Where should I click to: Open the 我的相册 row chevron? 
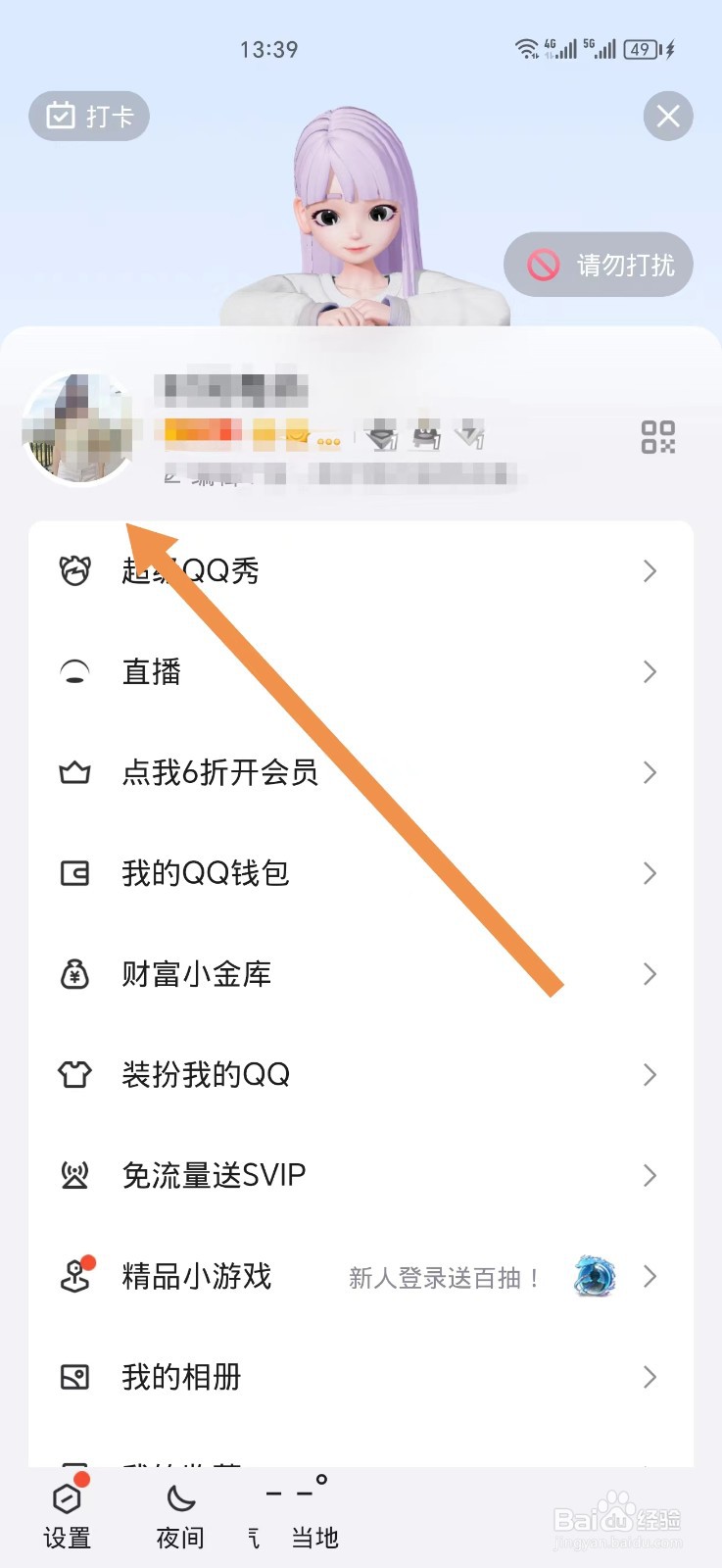(650, 1377)
